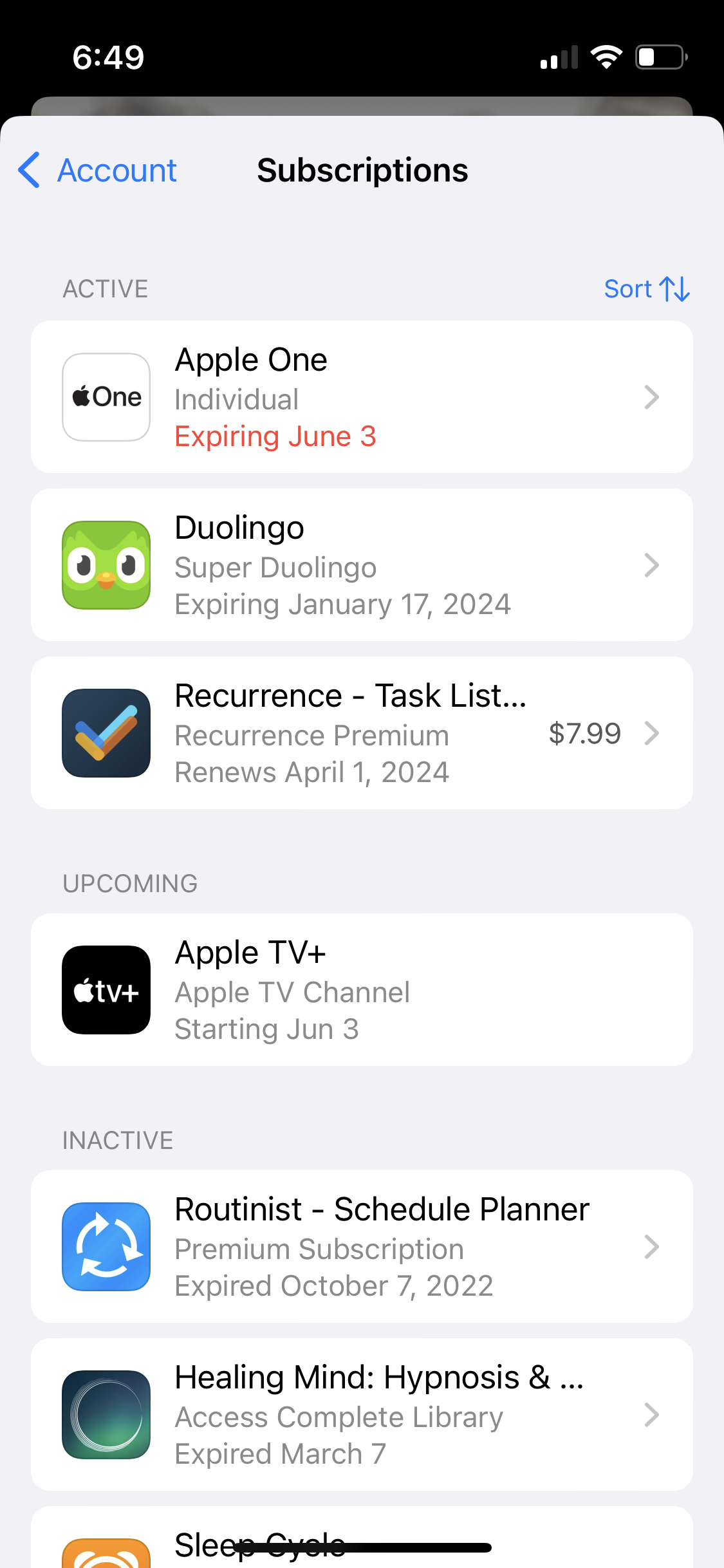Screen dimensions: 724x1568
Task: Open the Apple One subscription
Action: (x=362, y=397)
